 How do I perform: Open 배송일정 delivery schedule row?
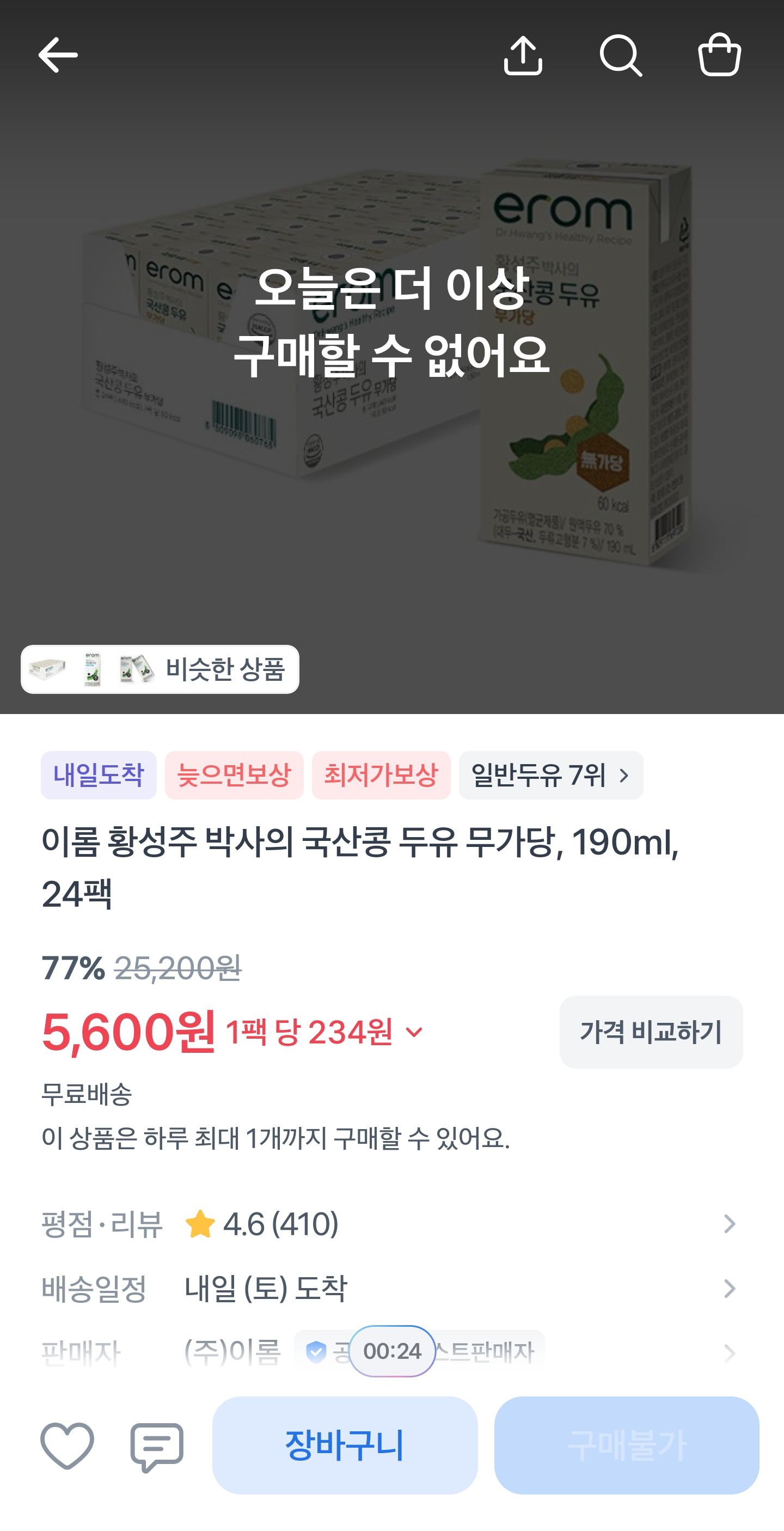[389, 1289]
